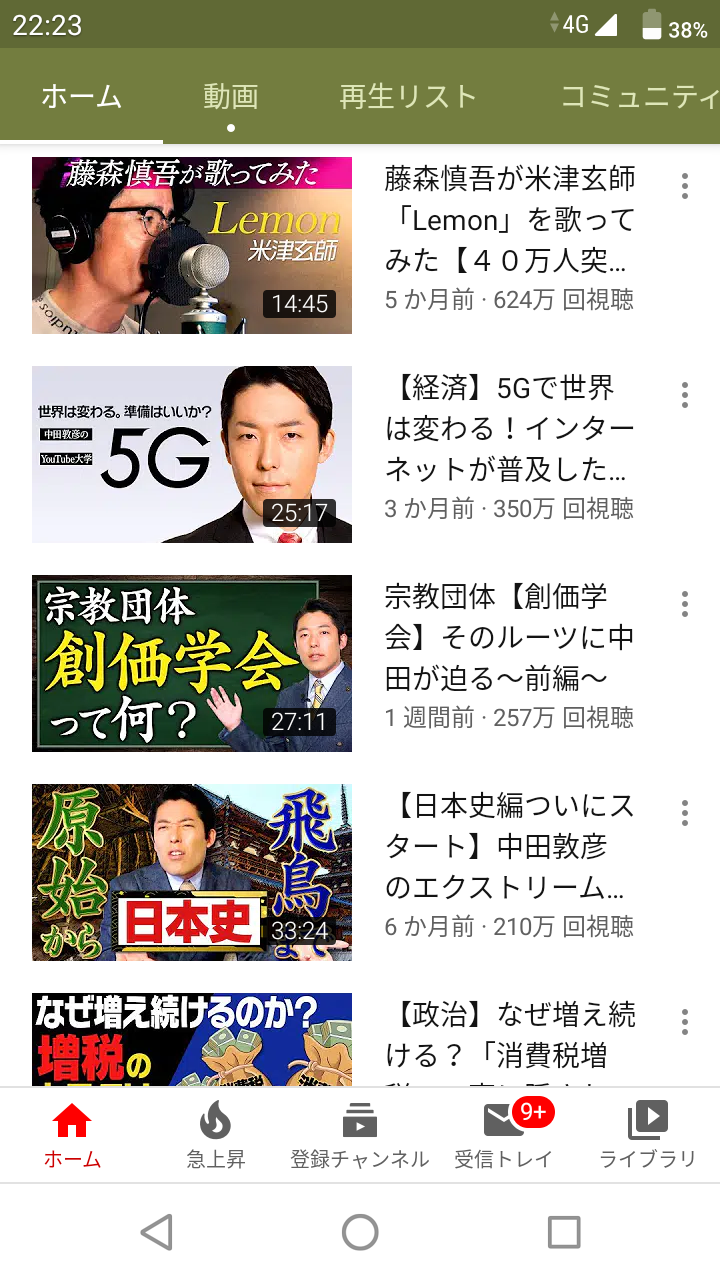Tap the bottom ホーム navigation item
This screenshot has width=720, height=1280.
[x=72, y=1135]
